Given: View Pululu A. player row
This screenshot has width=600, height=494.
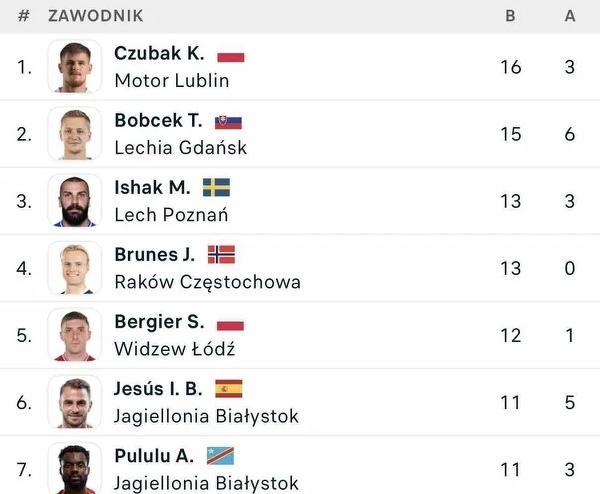Looking at the screenshot, I should (x=155, y=456).
